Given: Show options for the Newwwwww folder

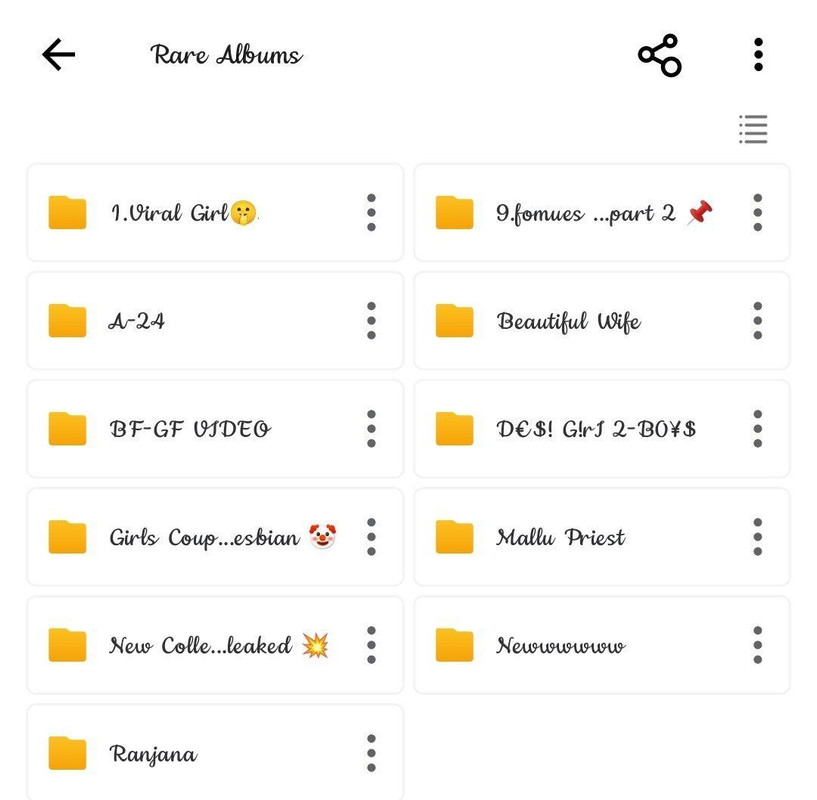Looking at the screenshot, I should pos(758,645).
